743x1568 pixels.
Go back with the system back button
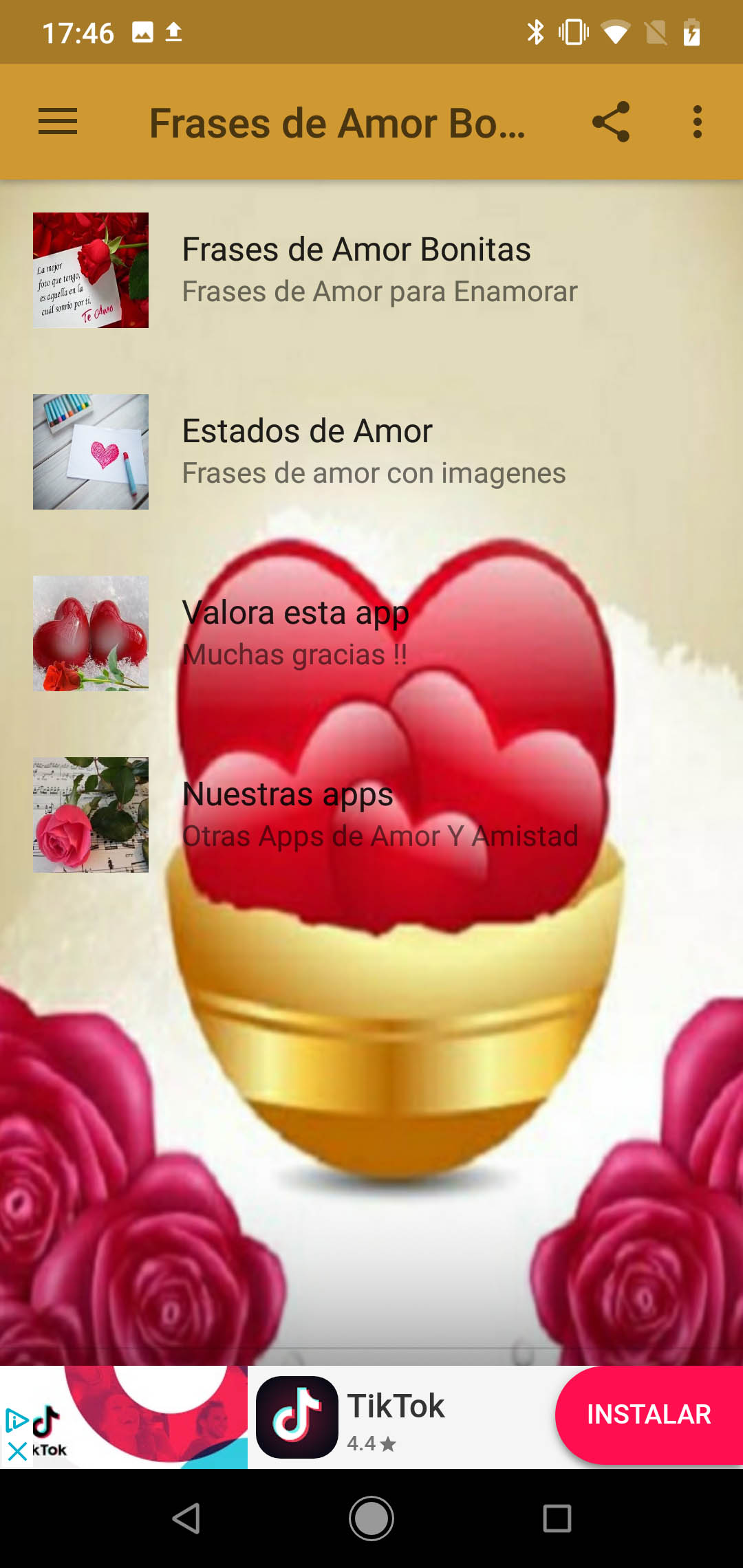[x=186, y=1518]
